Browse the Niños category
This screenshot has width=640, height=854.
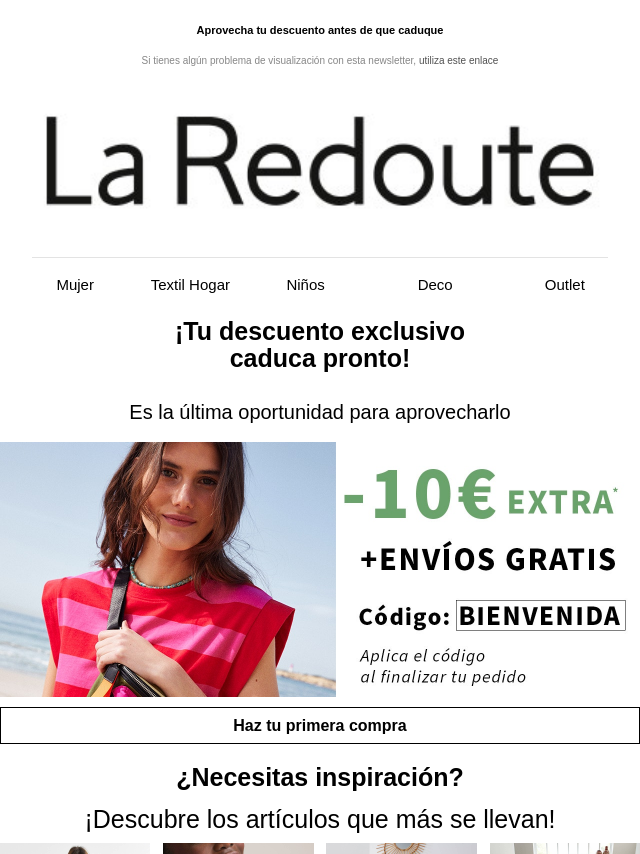click(305, 285)
